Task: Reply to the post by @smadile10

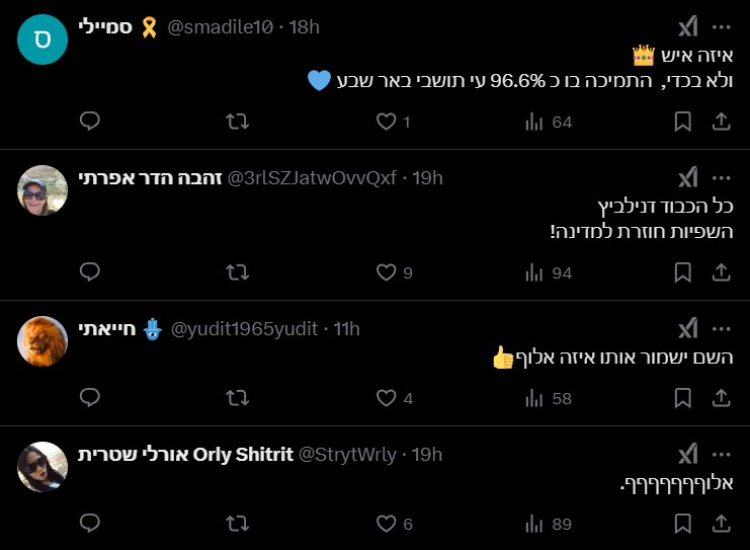Action: (x=89, y=122)
